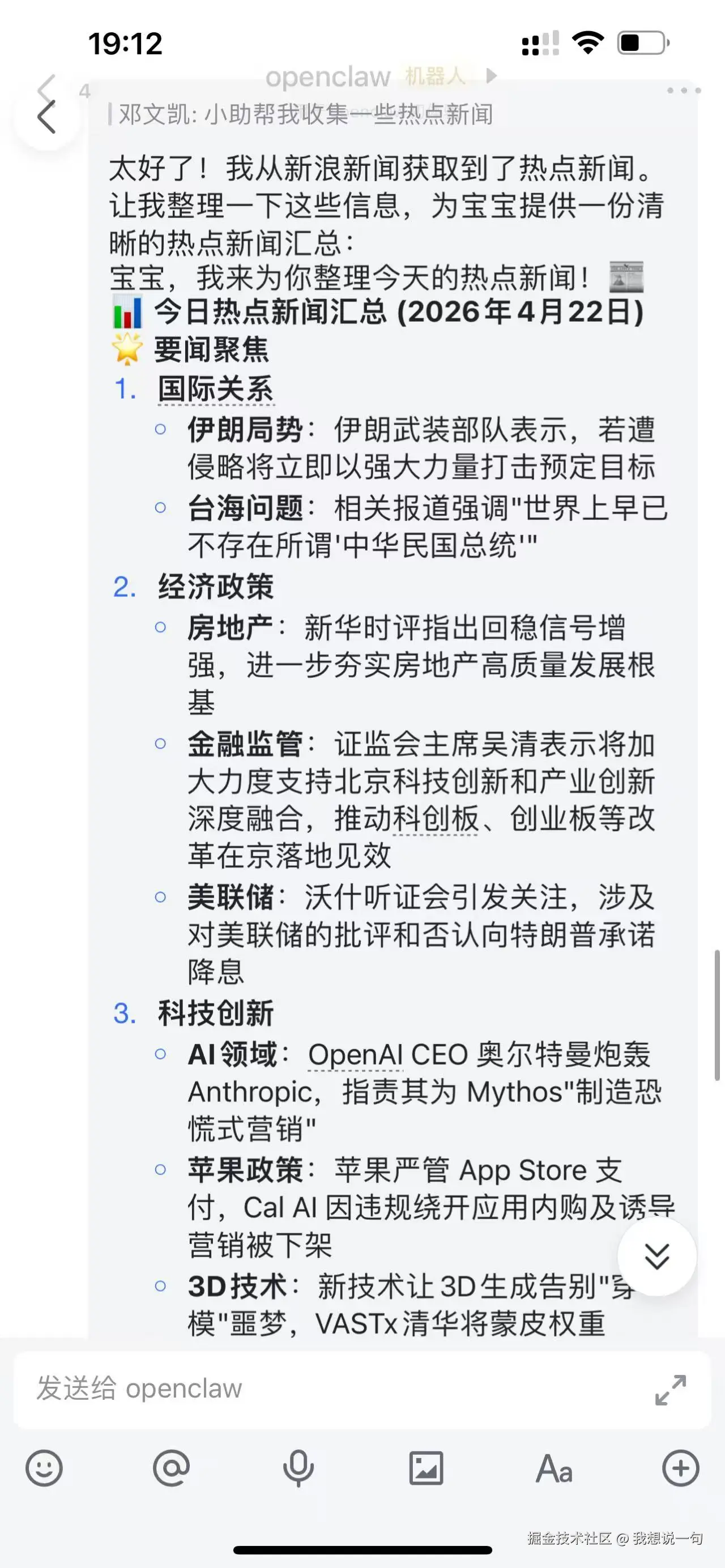Open the three-dot overflow menu
This screenshot has height=1568, width=725.
[x=684, y=91]
